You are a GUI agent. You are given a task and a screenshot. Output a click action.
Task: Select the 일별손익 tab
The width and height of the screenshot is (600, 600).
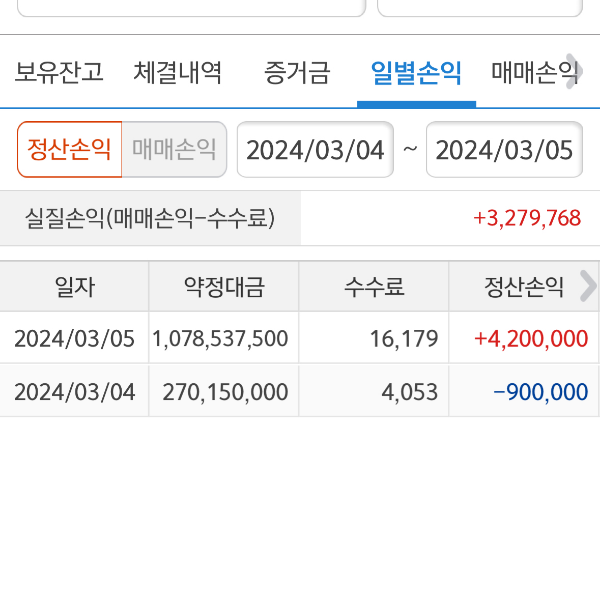point(416,73)
